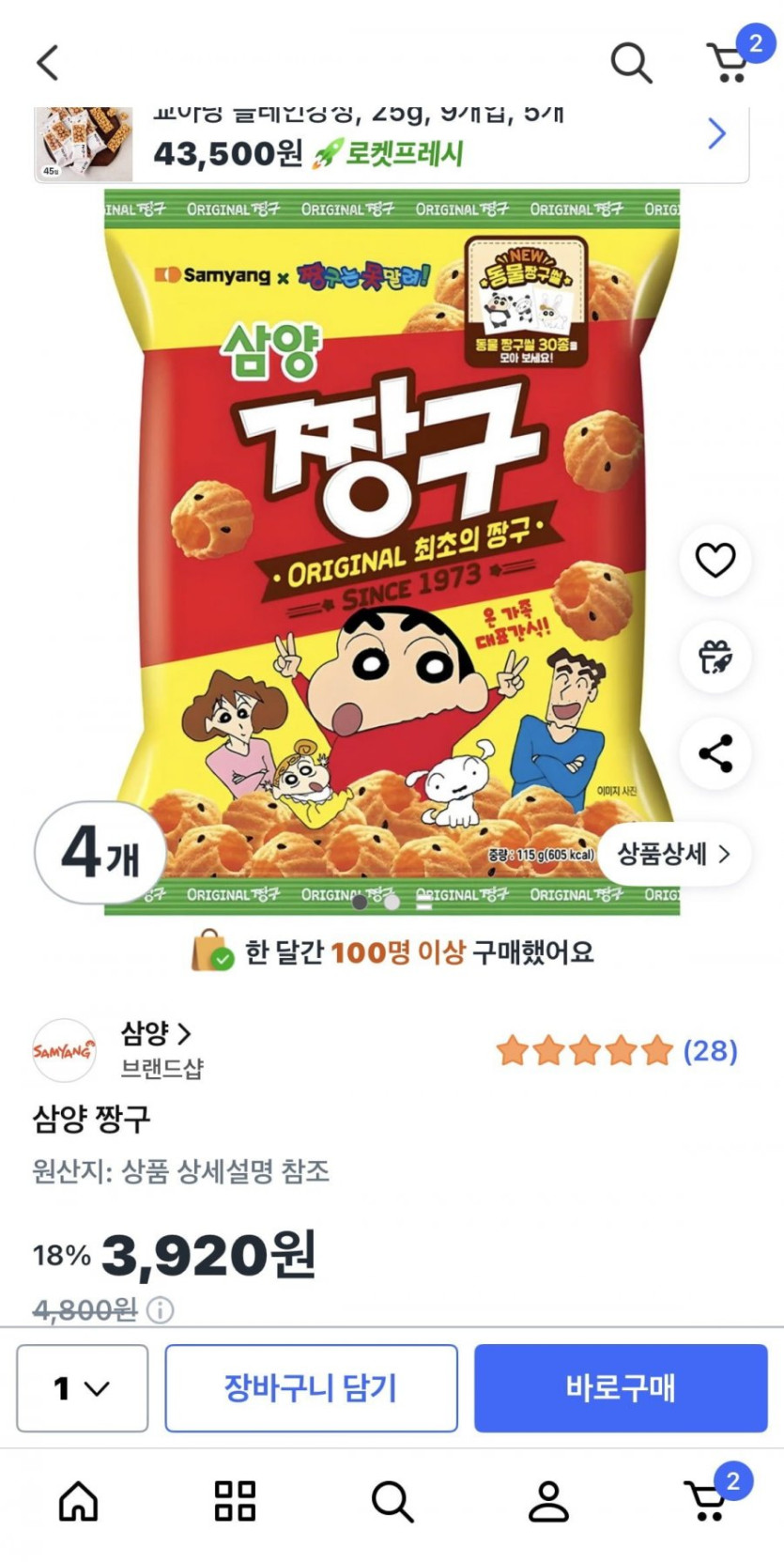
Task: Send this product as a gift
Action: click(715, 657)
